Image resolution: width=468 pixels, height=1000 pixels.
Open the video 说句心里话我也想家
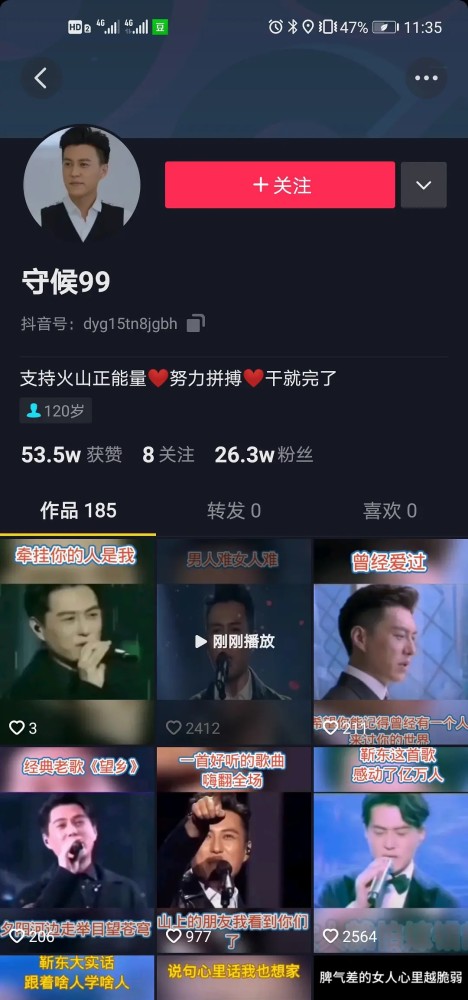[234, 978]
